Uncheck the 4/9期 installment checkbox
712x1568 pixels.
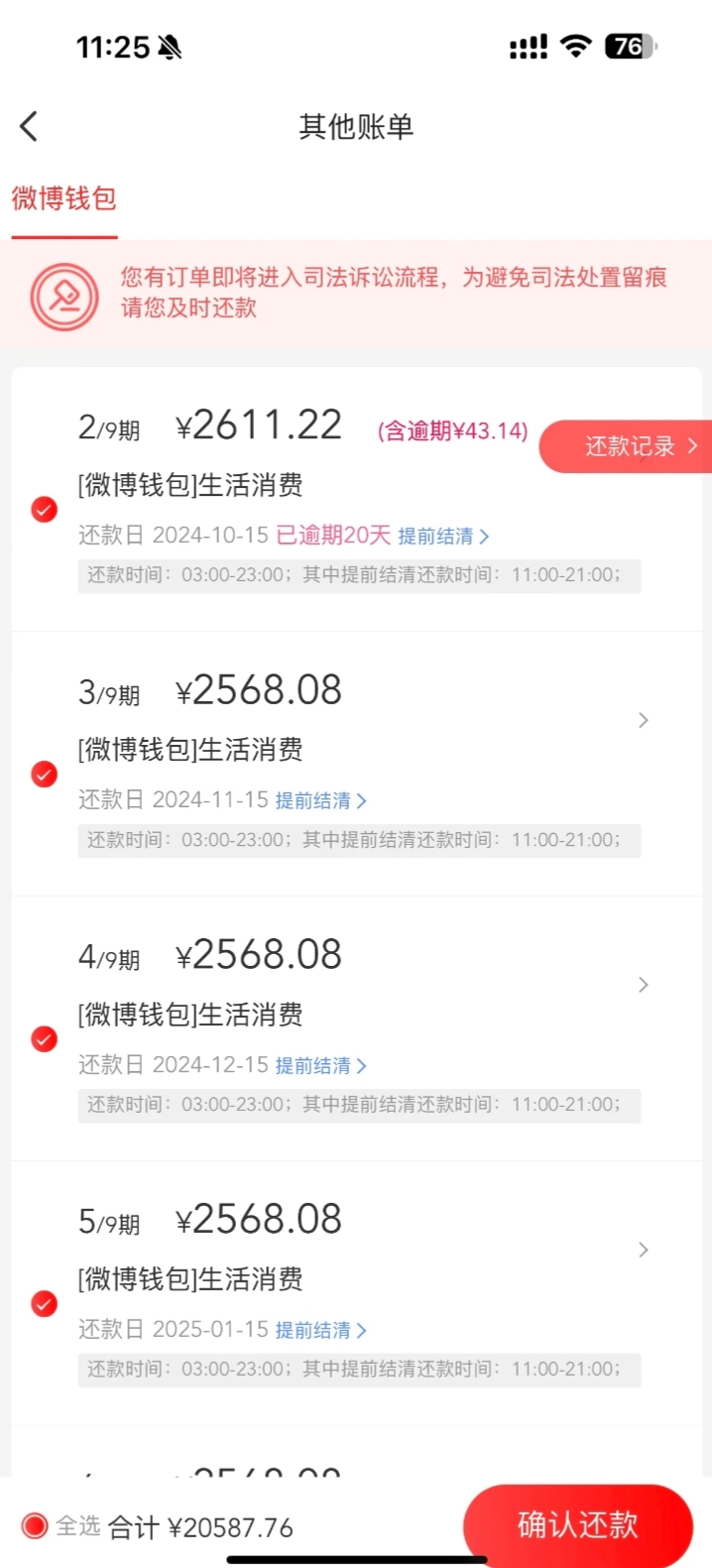[44, 1039]
